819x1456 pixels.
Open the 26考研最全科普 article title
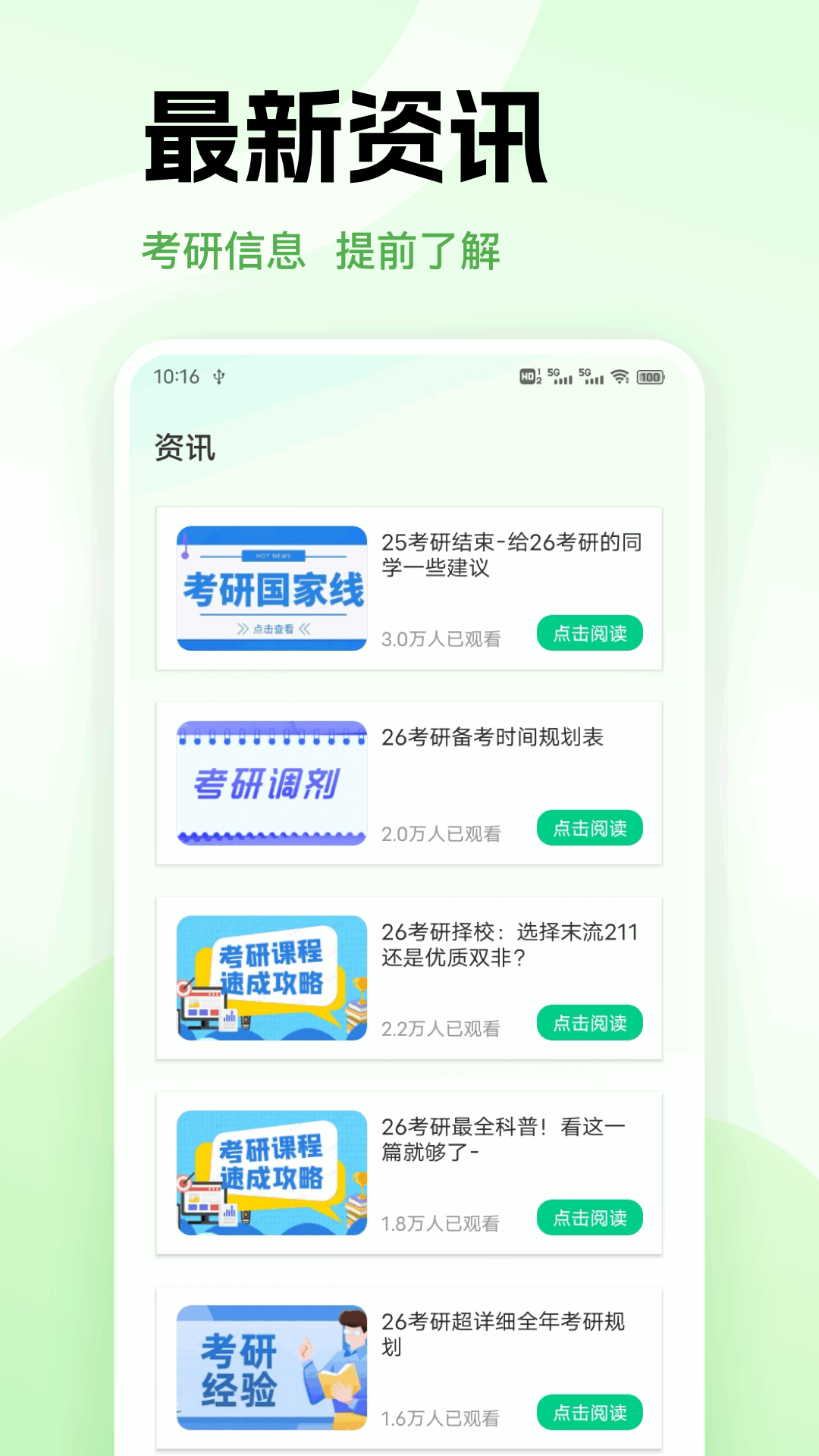point(505,1144)
